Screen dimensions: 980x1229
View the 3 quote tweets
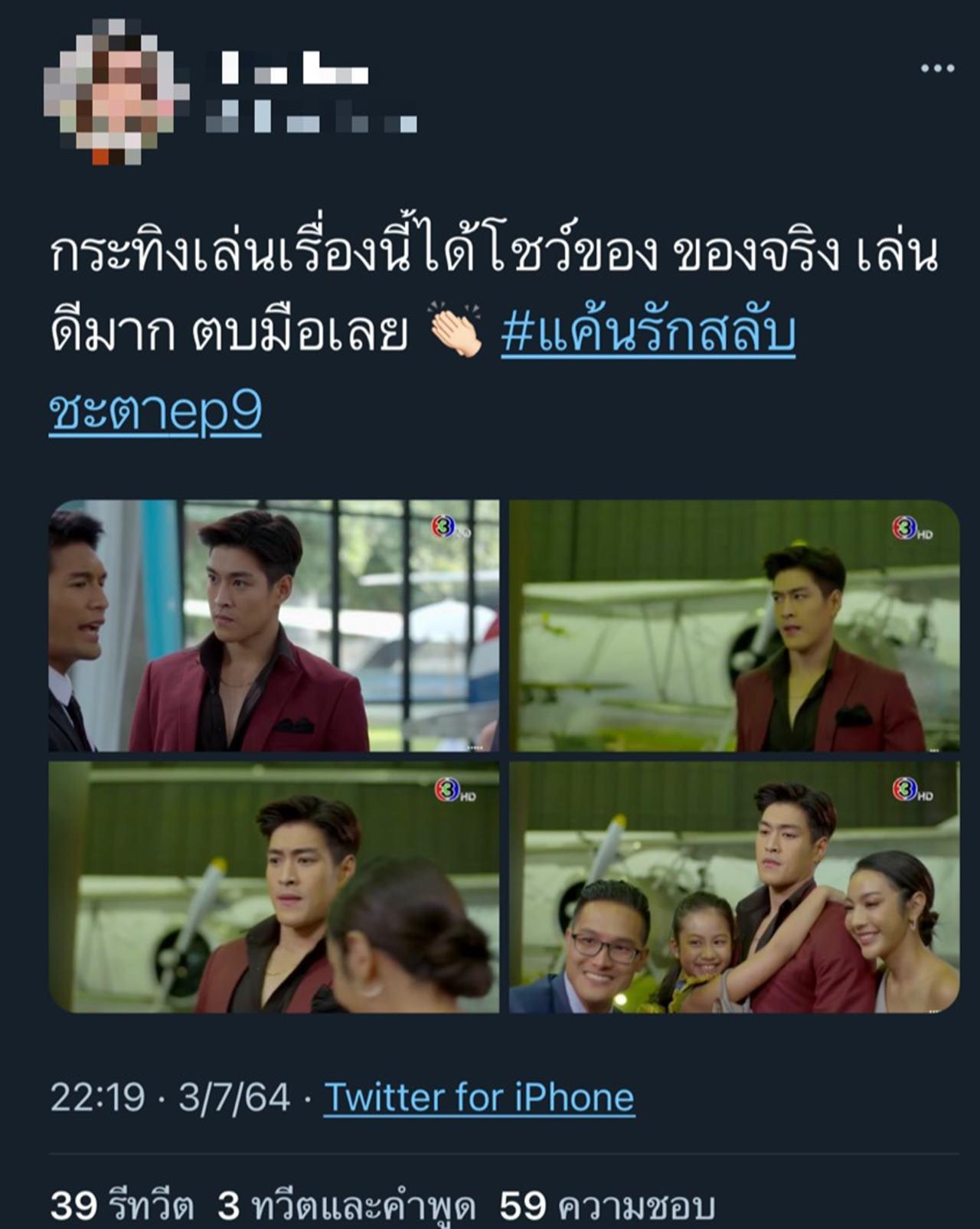click(346, 1206)
